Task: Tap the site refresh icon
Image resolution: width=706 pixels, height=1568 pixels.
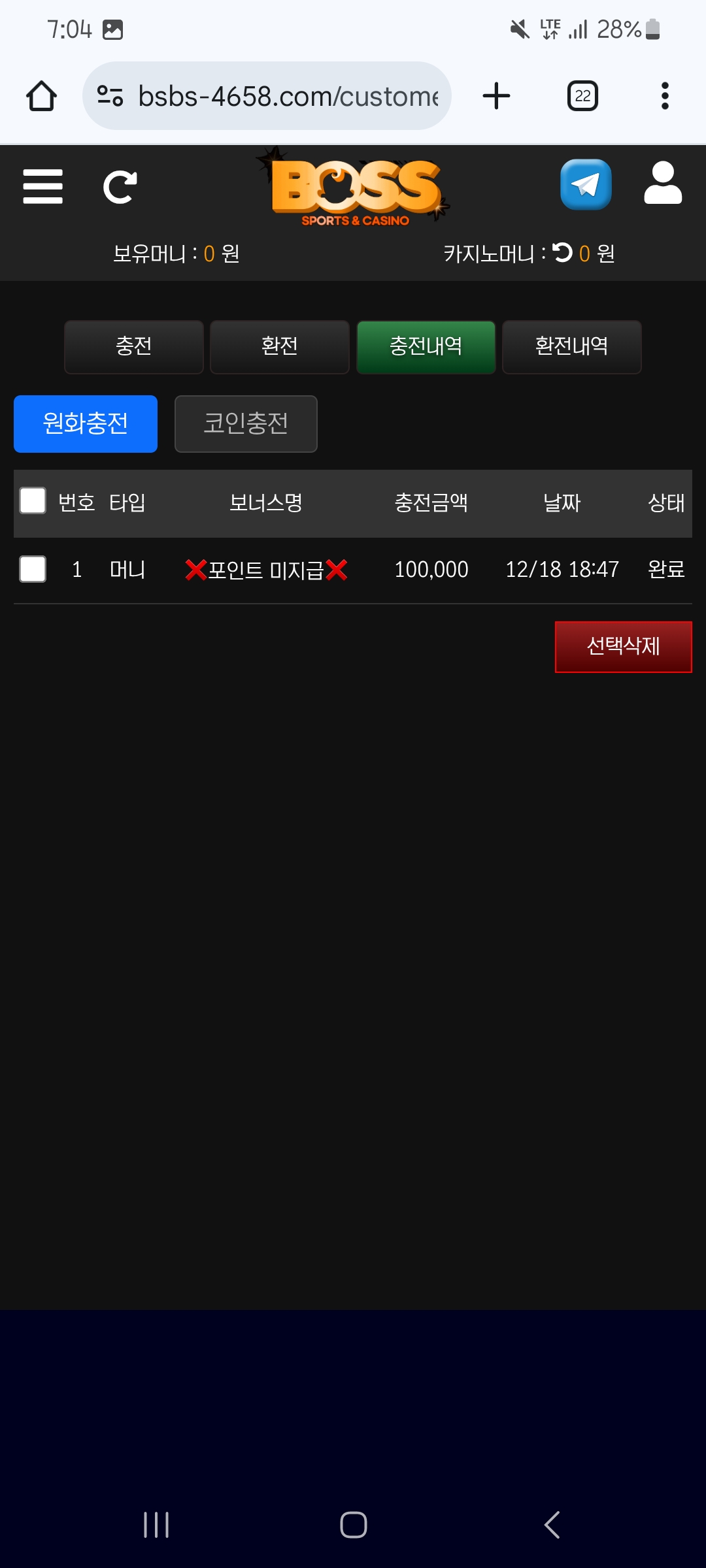Action: coord(120,188)
